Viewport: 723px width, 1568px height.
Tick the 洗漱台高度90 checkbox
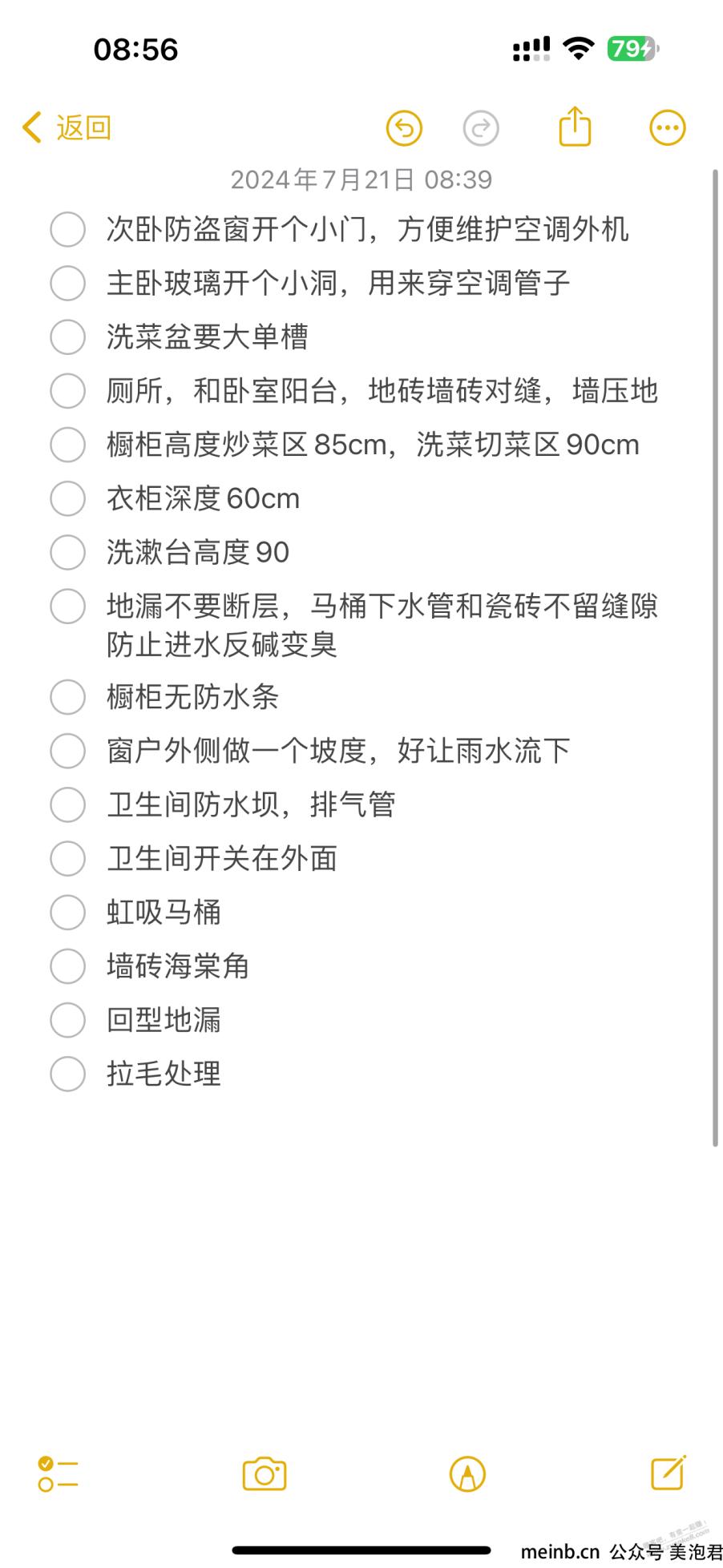click(67, 553)
